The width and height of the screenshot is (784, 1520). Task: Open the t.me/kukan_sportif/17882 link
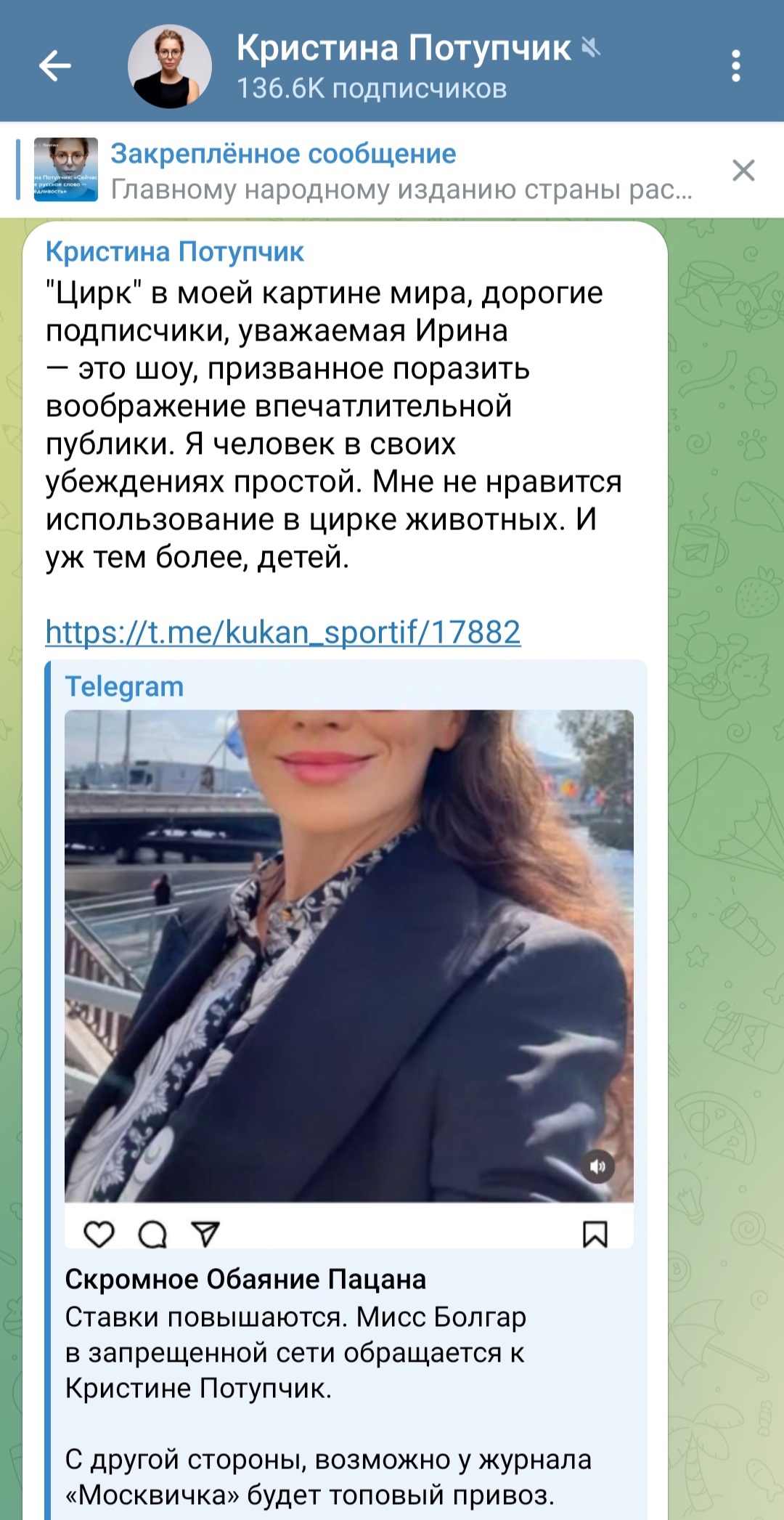point(283,633)
